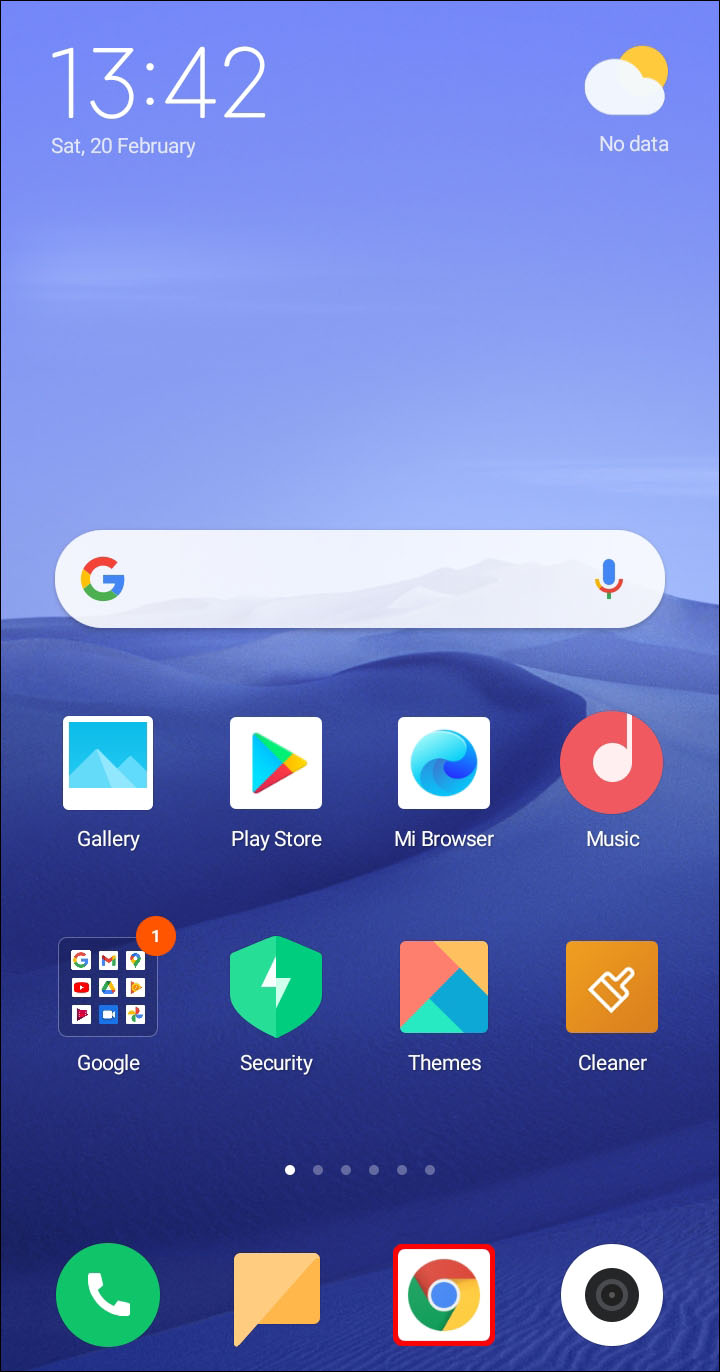Start voice search with the microphone

pyautogui.click(x=609, y=579)
